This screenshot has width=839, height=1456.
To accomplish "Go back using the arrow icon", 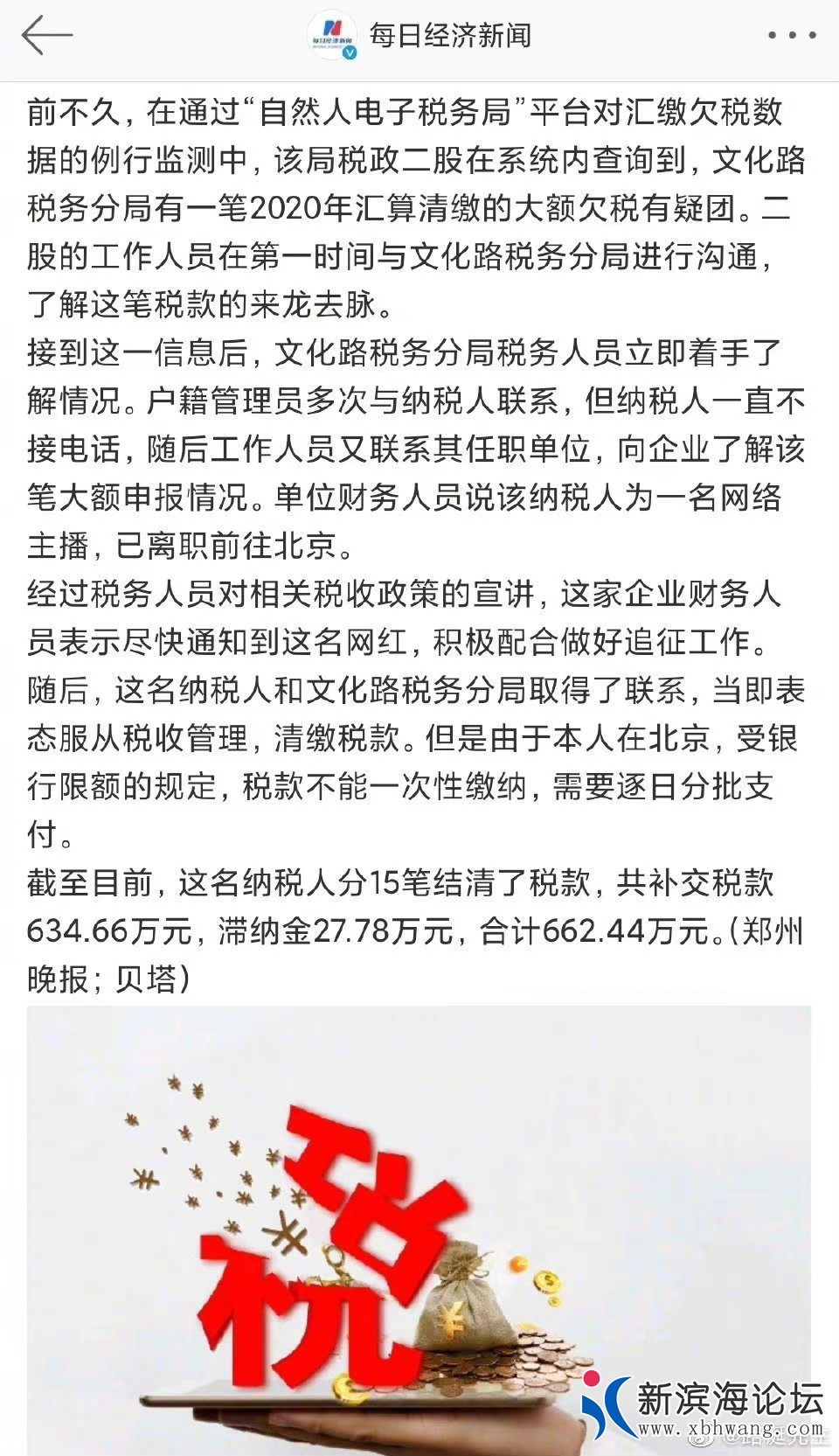I will click(45, 36).
